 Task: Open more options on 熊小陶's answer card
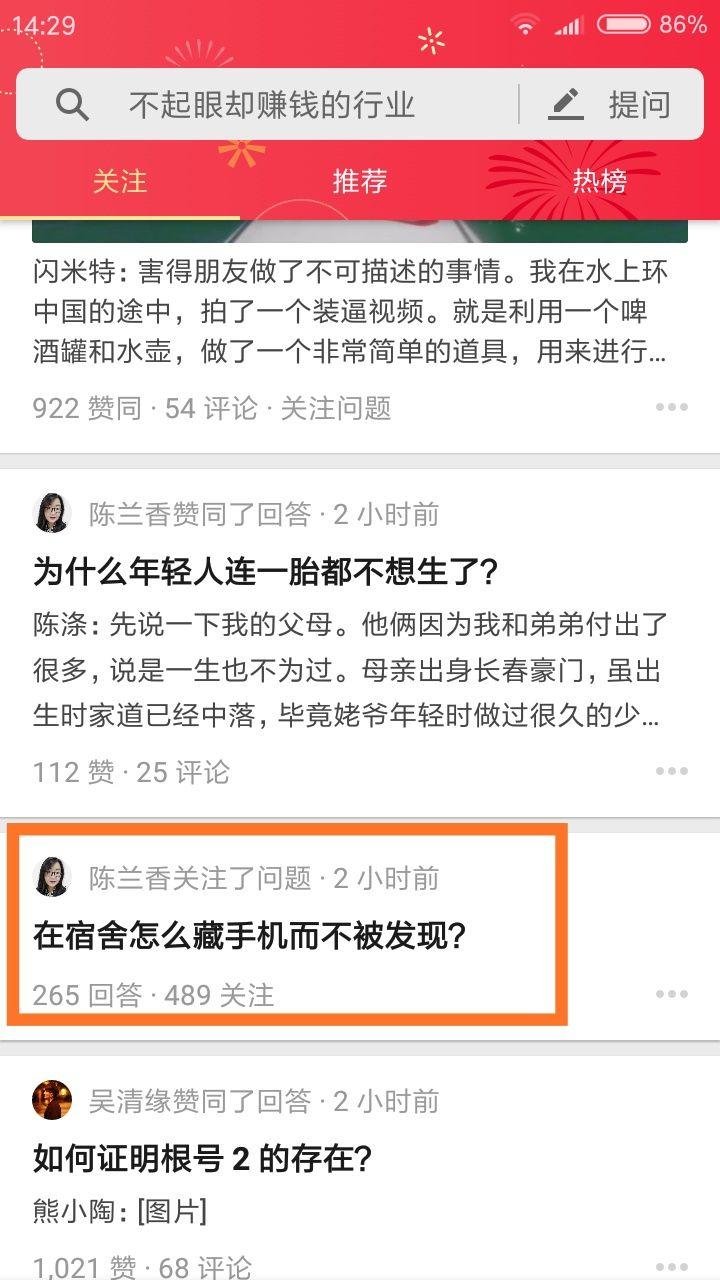[671, 1265]
